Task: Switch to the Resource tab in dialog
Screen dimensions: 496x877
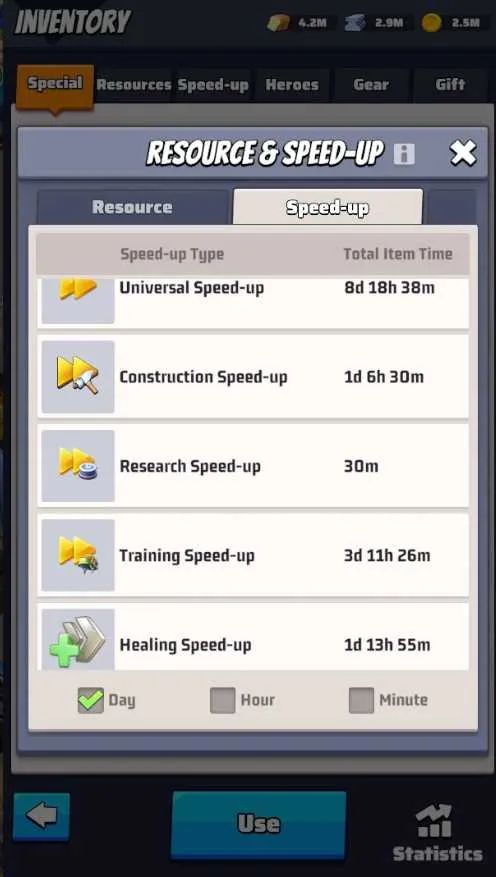Action: click(x=133, y=207)
